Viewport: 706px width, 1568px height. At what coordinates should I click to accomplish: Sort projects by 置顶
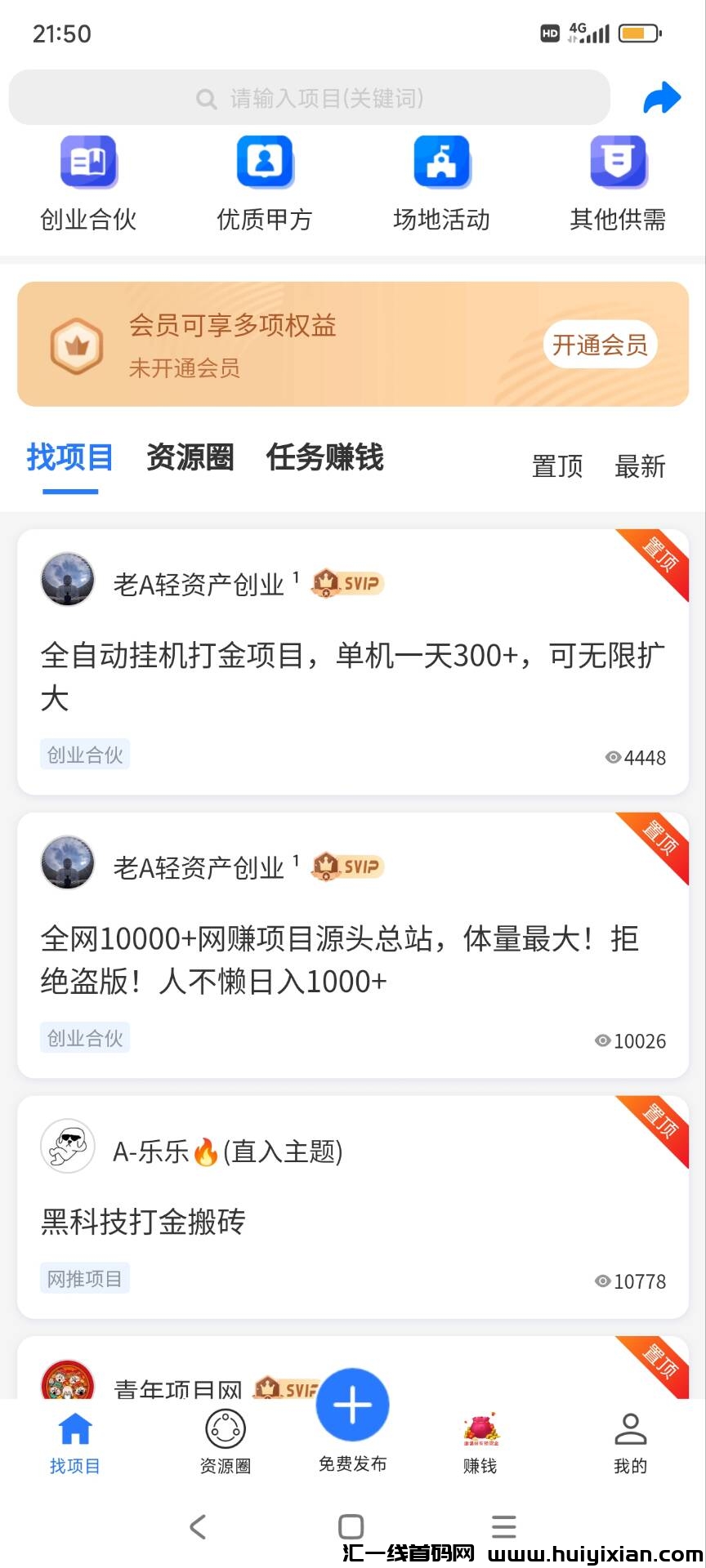557,466
